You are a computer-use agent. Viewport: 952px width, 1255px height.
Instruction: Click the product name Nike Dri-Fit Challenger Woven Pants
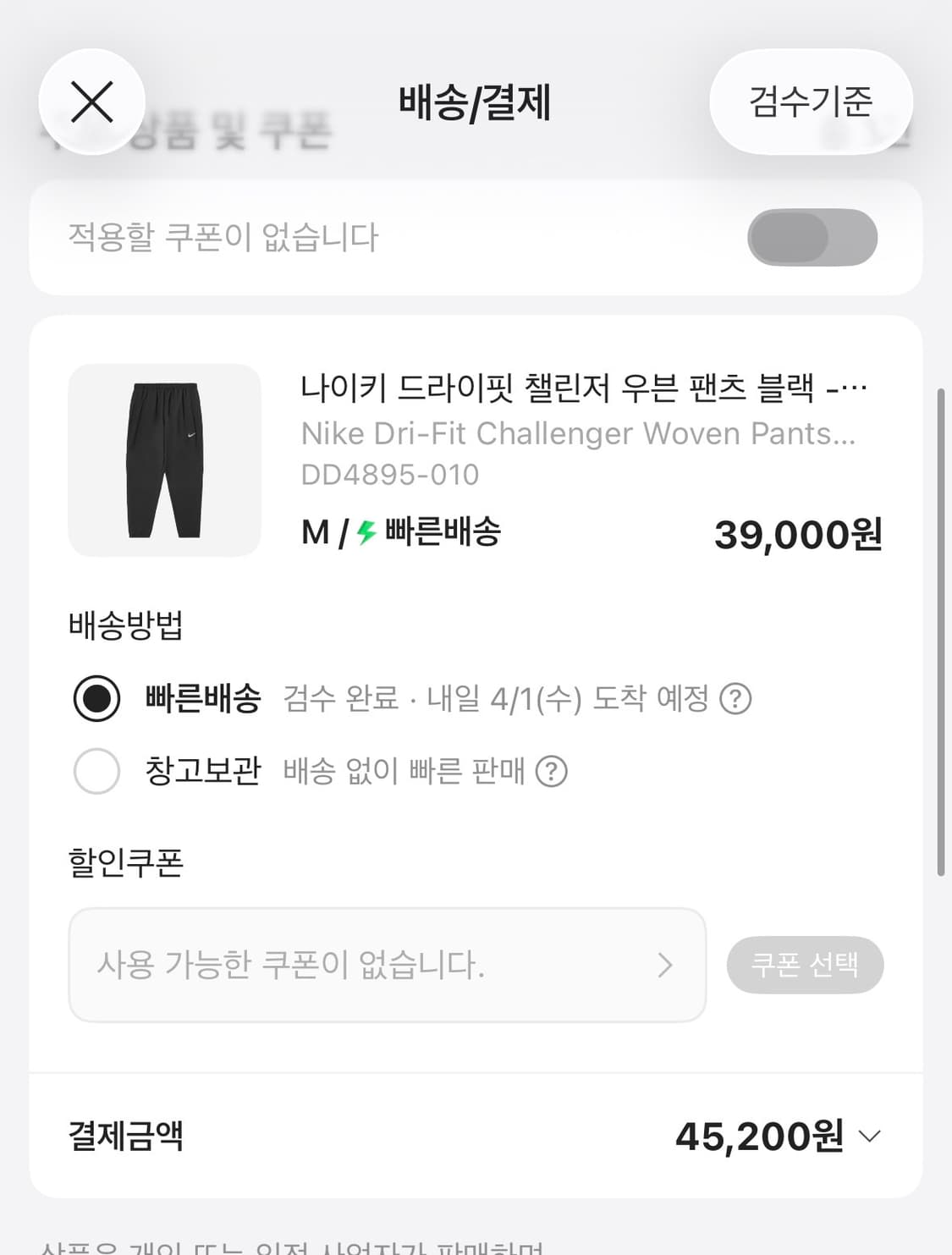point(580,433)
